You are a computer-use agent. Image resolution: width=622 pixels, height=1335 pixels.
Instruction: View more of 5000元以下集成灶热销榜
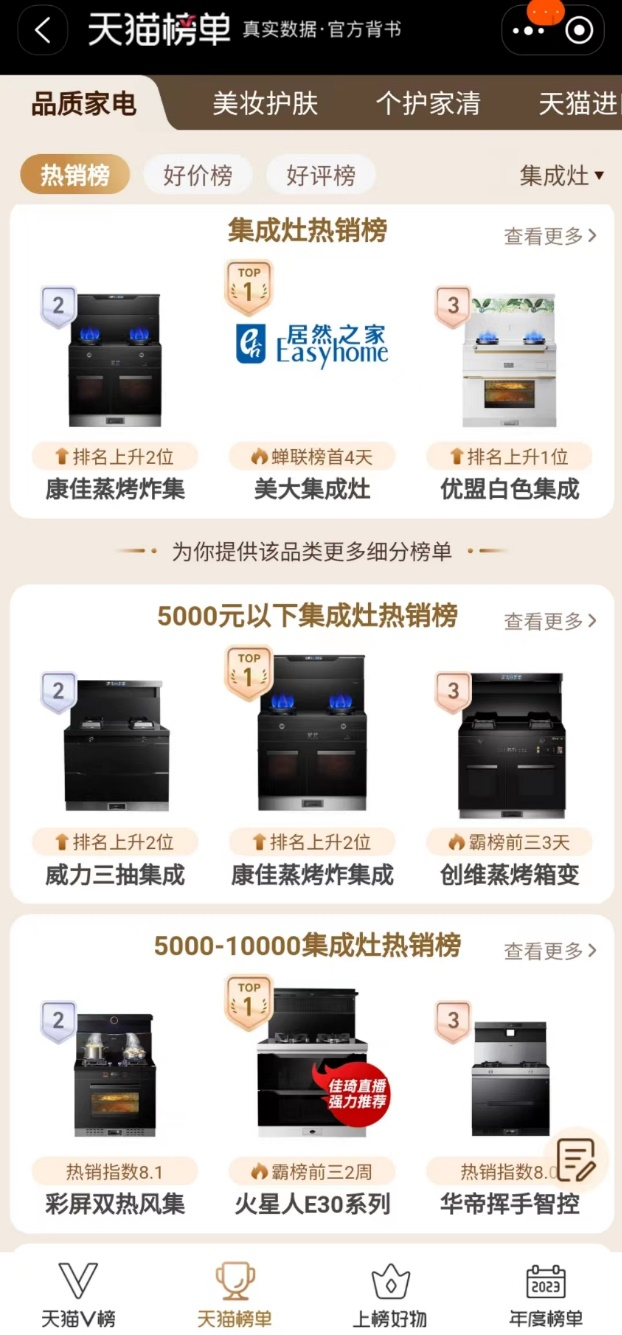pyautogui.click(x=550, y=621)
